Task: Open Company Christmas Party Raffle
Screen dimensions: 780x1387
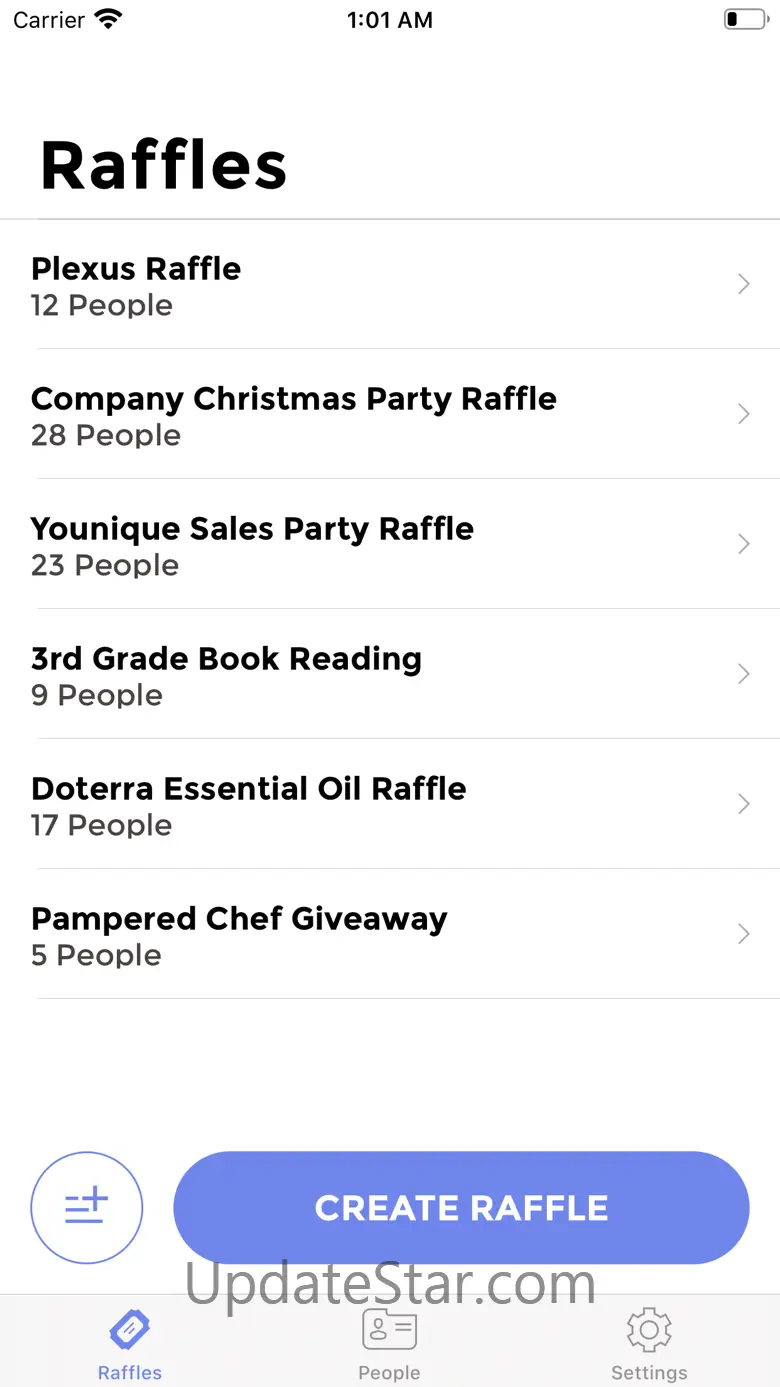Action: coord(390,415)
